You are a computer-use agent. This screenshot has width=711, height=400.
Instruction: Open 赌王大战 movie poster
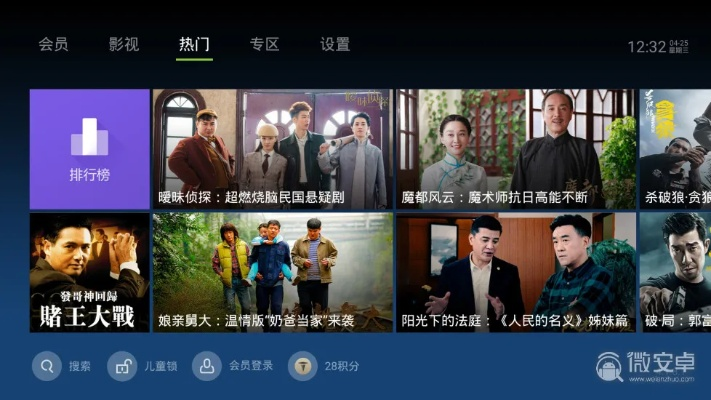(x=89, y=272)
